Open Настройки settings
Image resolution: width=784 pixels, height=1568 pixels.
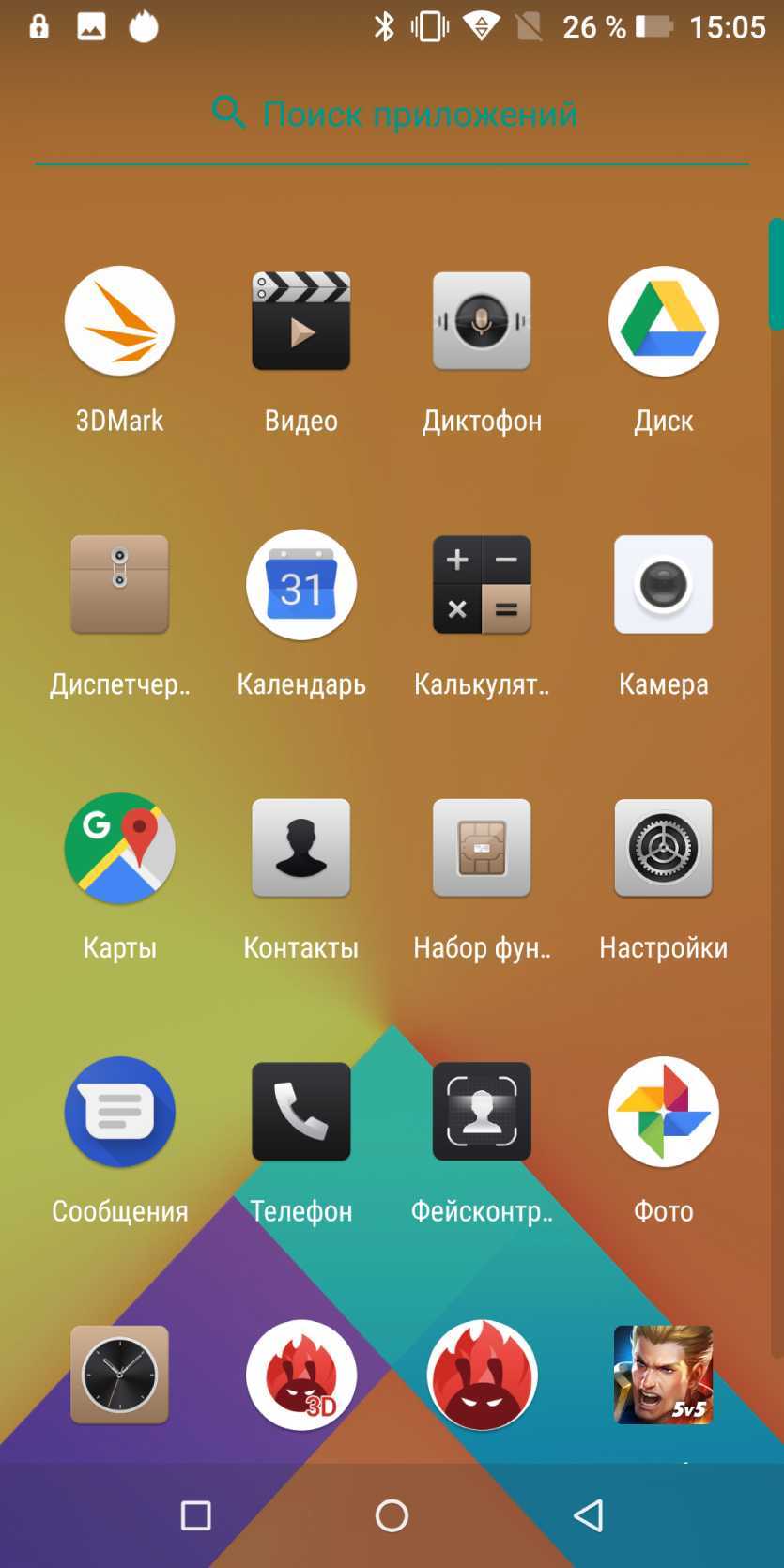click(x=663, y=849)
